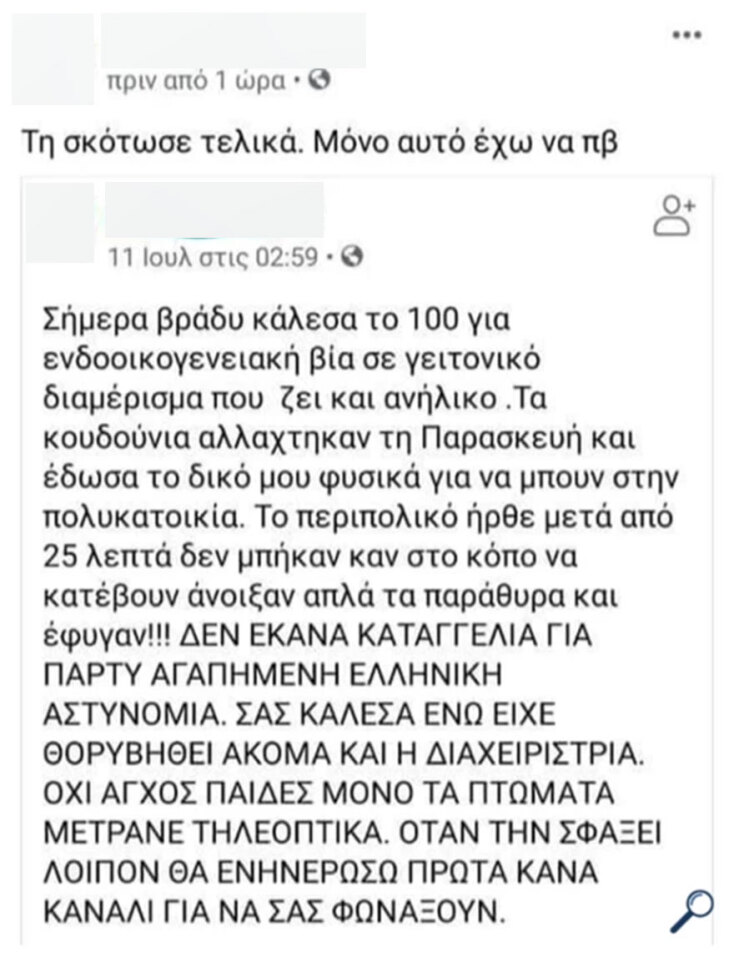Open the shared post from 11 Ιουλ
Image resolution: width=734 pixels, height=962 pixels.
[x=214, y=257]
